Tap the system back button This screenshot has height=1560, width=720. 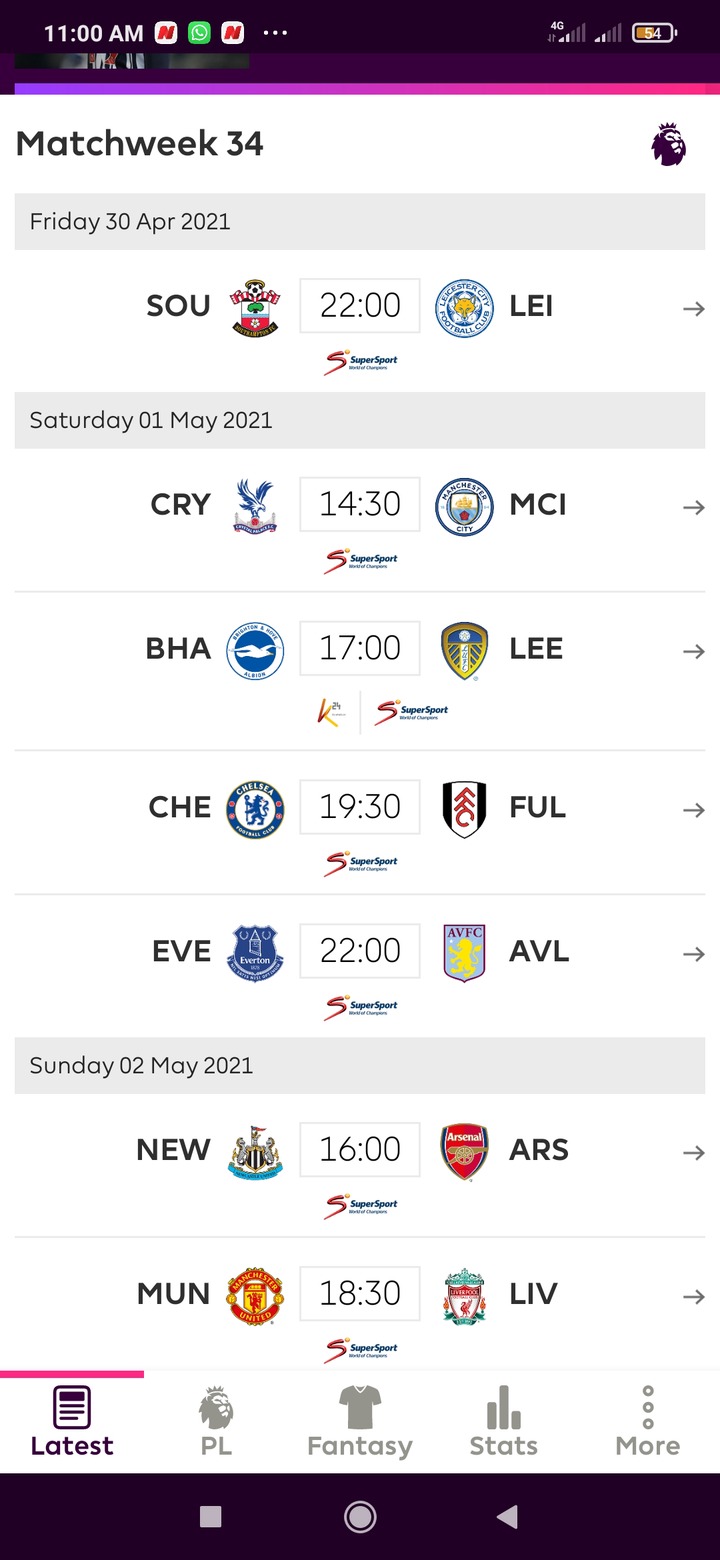[x=507, y=1517]
